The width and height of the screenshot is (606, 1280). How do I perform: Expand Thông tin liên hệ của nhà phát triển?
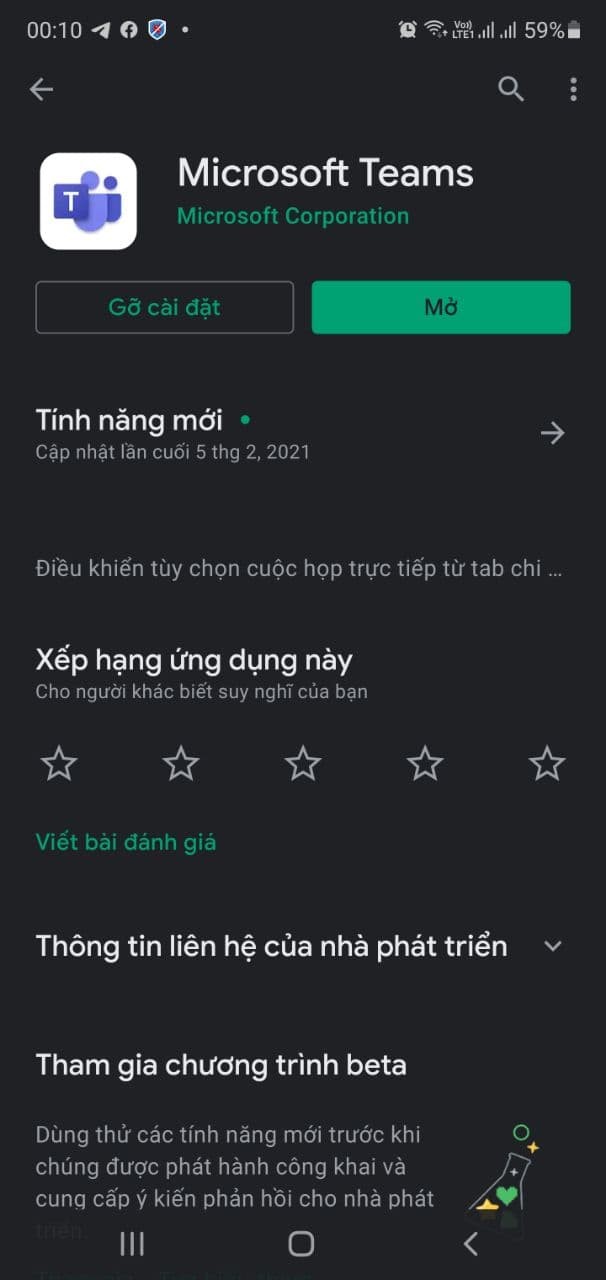[x=553, y=946]
